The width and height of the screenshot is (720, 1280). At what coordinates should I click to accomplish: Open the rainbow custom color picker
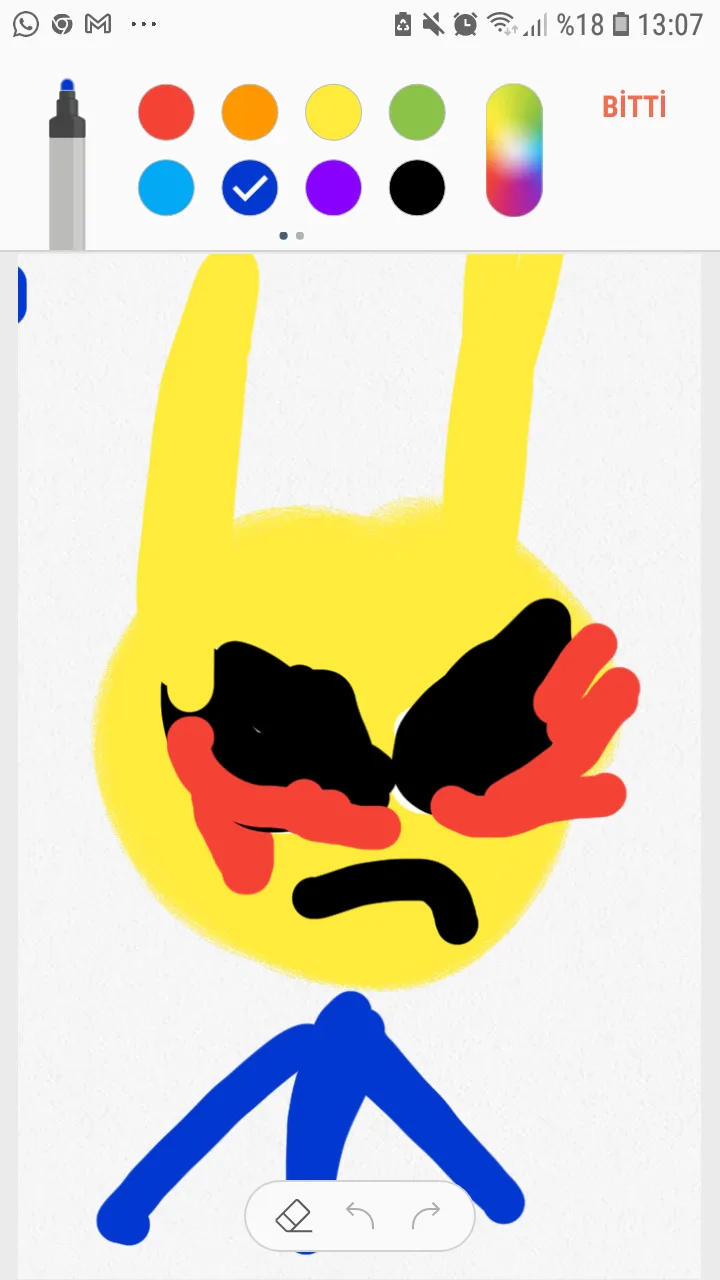514,150
